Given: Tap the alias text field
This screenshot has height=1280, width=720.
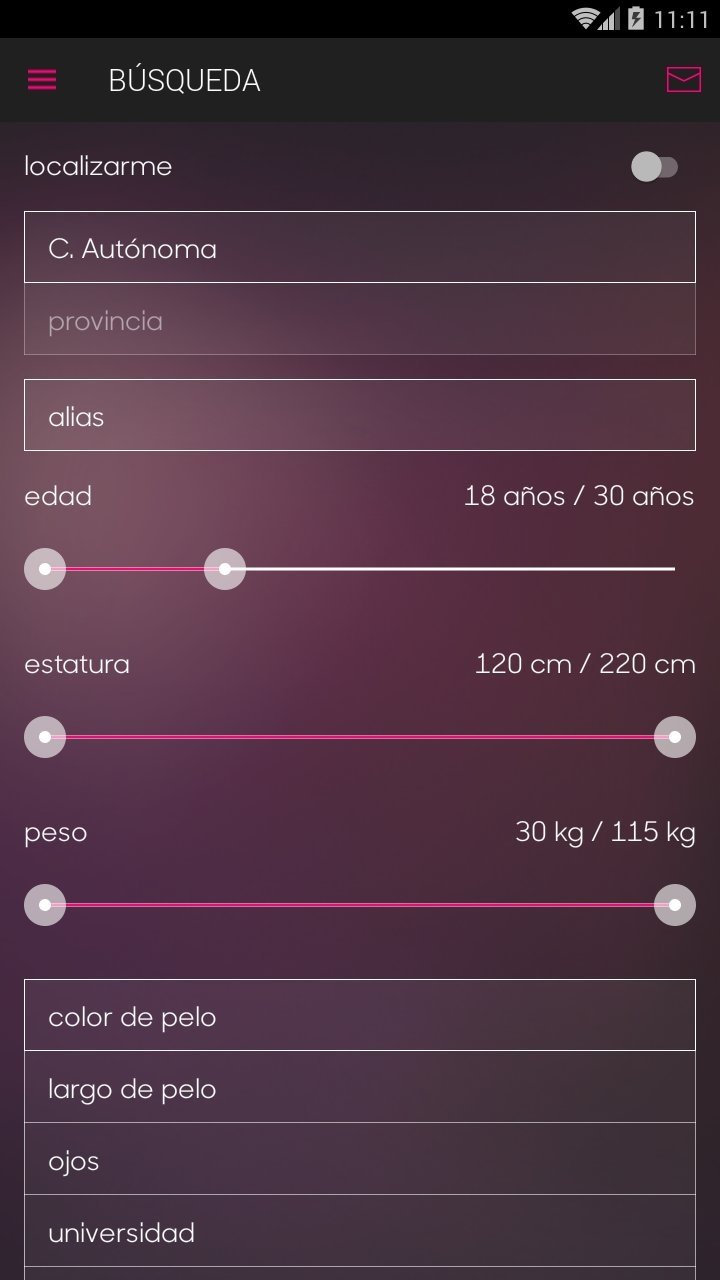Looking at the screenshot, I should (360, 415).
